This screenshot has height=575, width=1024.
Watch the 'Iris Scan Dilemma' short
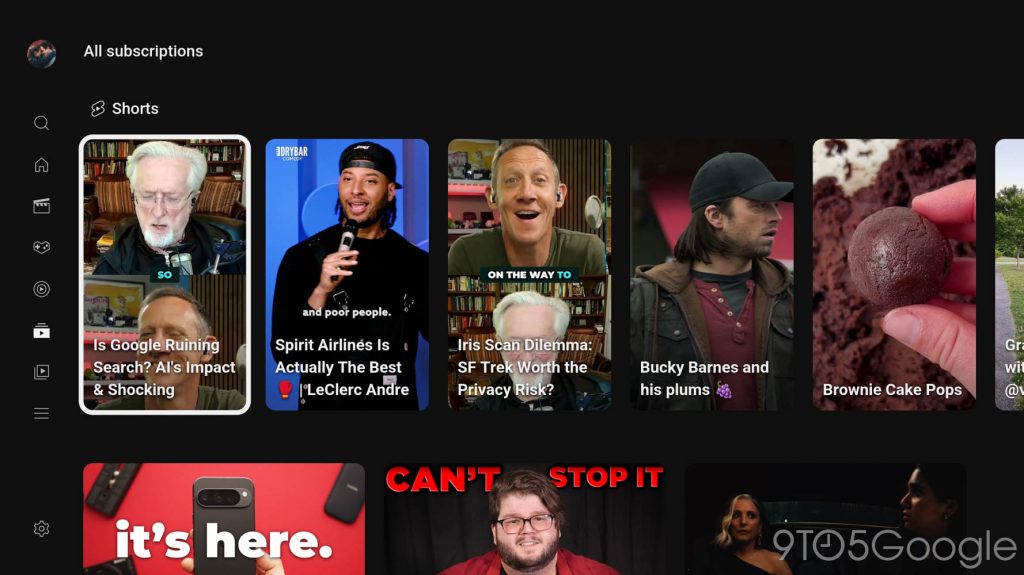point(529,274)
